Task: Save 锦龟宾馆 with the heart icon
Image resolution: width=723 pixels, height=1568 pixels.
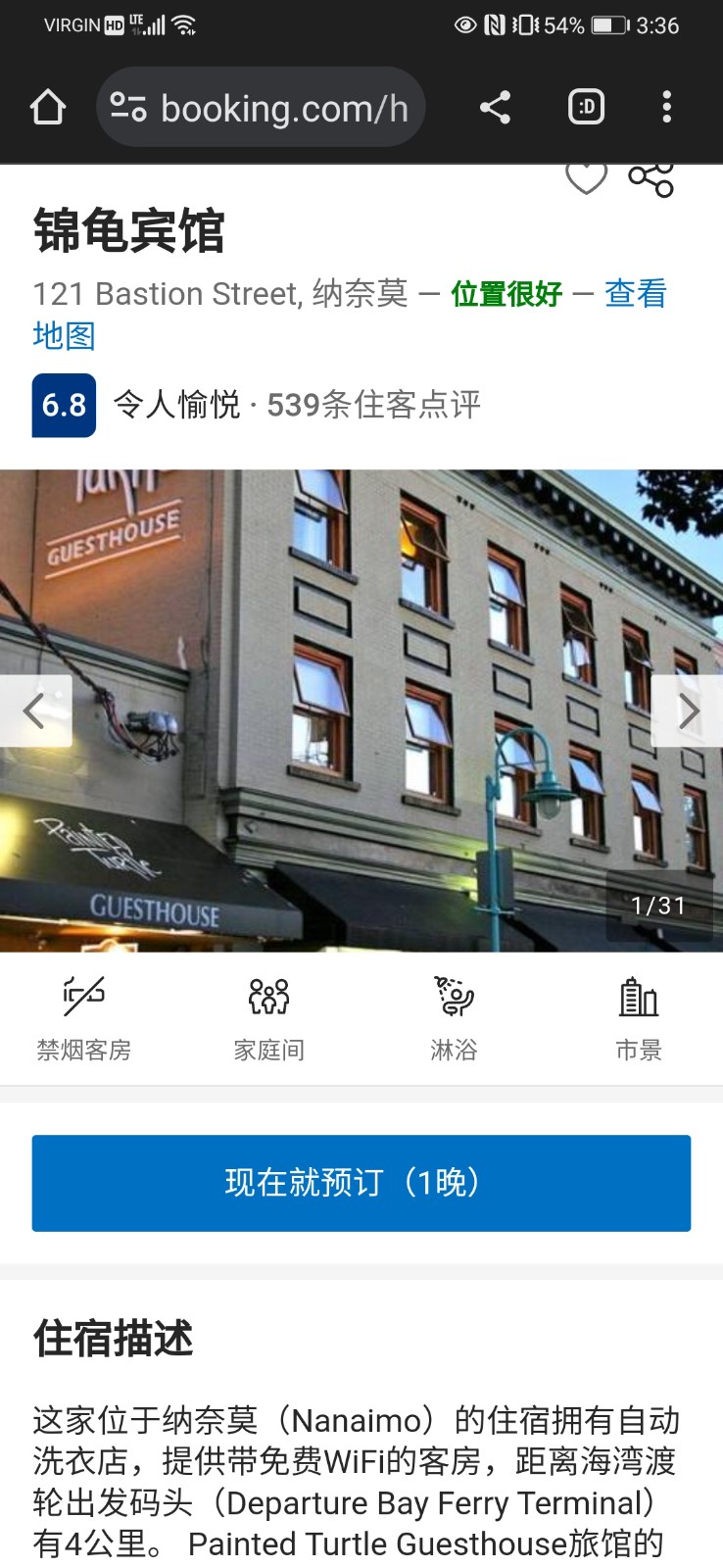Action: (x=586, y=179)
